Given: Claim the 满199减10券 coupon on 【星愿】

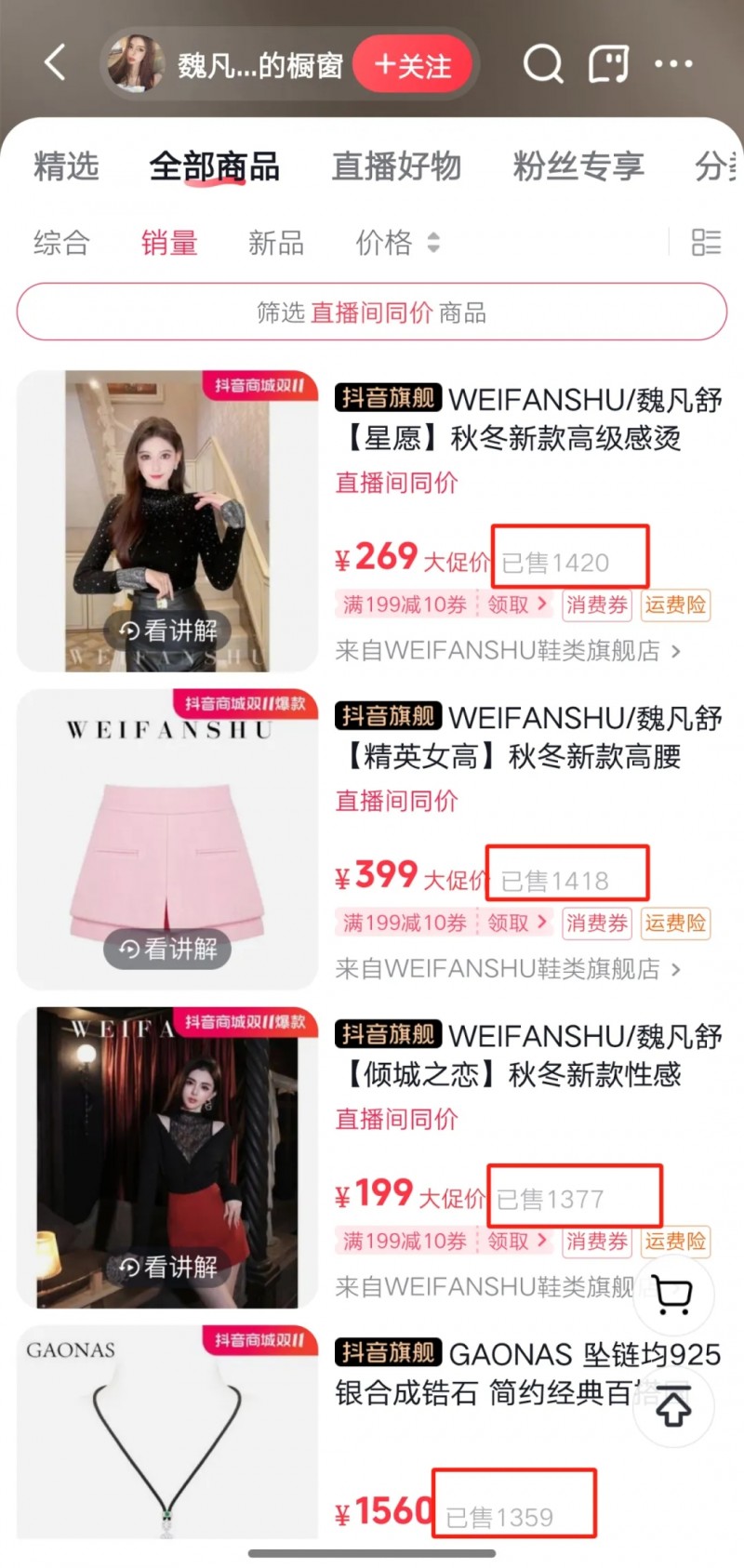Looking at the screenshot, I should coord(517,605).
